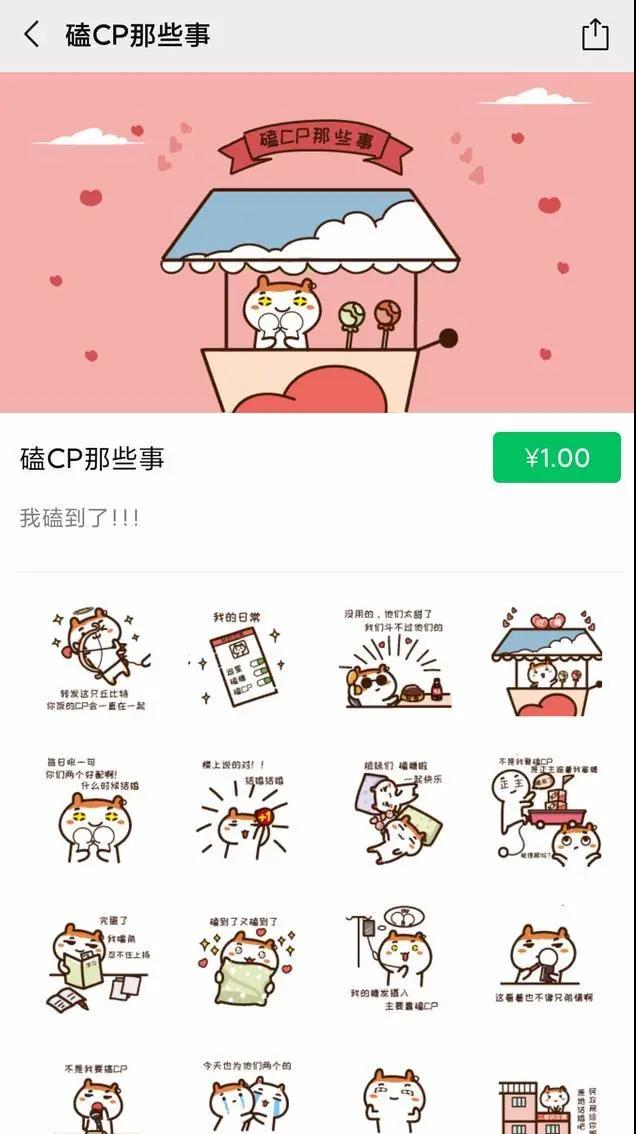Preview the 我的精发插入 sticker
This screenshot has width=636, height=1134.
point(394,960)
